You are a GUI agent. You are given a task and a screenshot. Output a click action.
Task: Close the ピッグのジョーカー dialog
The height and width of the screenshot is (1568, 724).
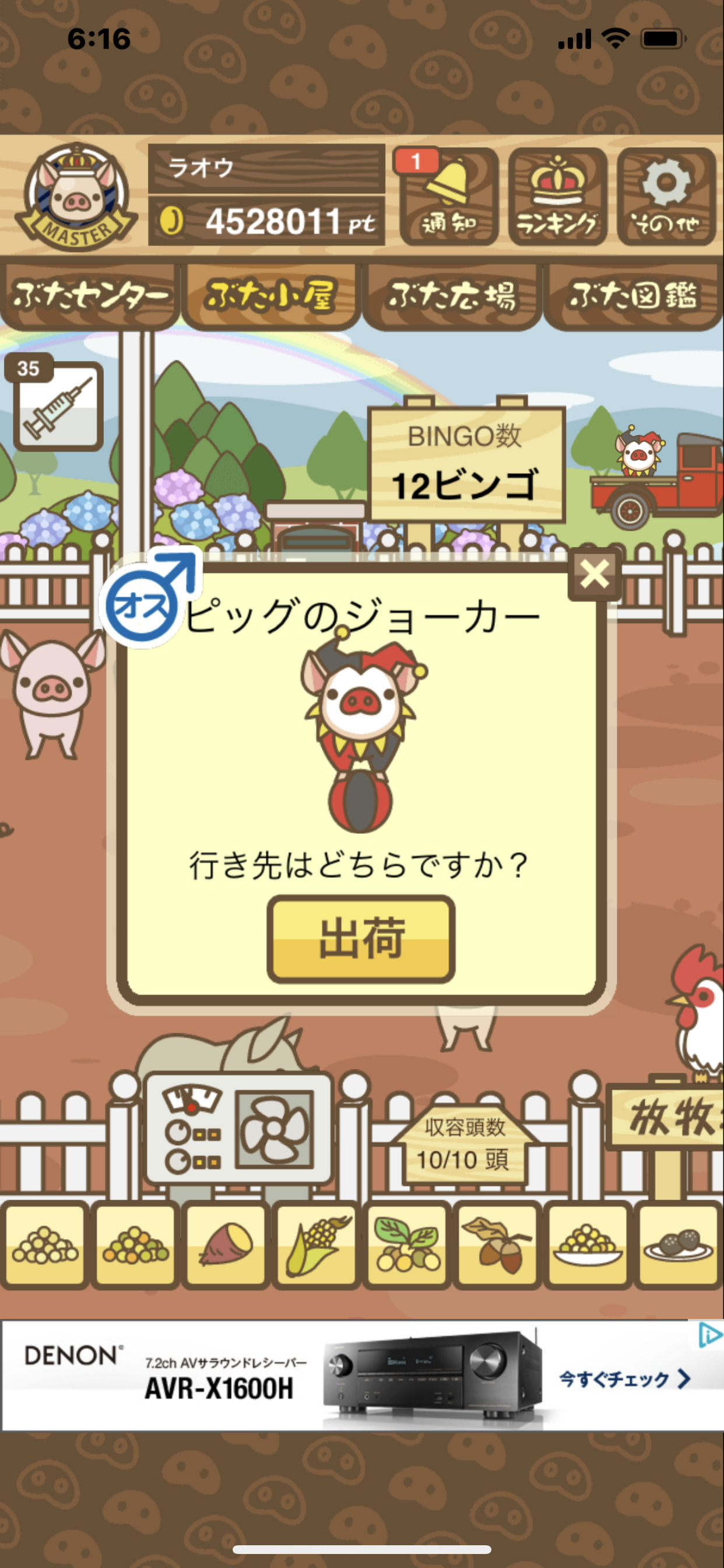[x=594, y=574]
